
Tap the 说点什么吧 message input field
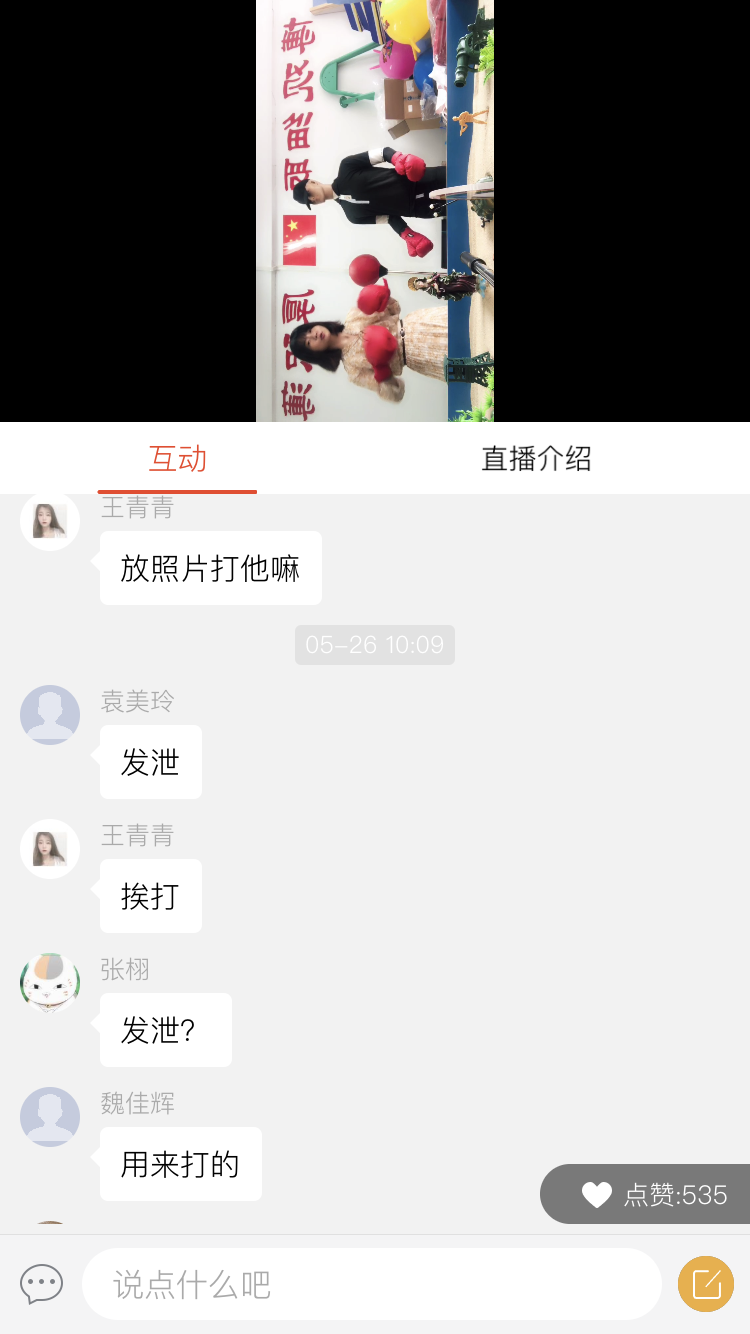371,1284
